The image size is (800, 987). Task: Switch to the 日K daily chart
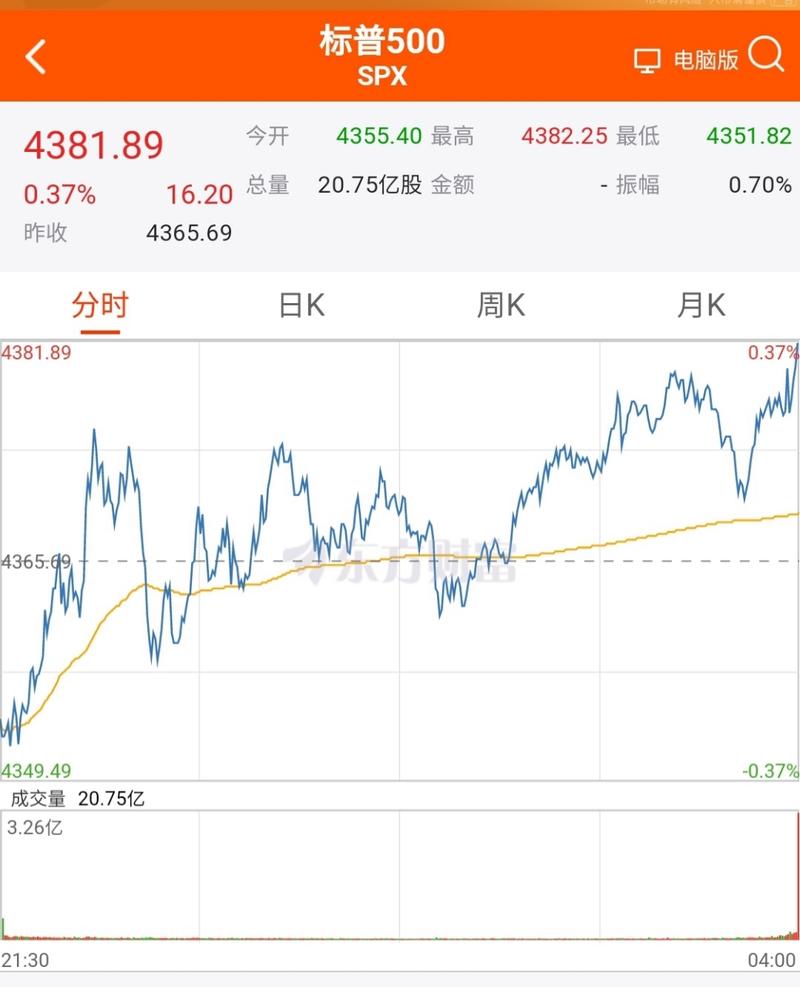pos(301,305)
